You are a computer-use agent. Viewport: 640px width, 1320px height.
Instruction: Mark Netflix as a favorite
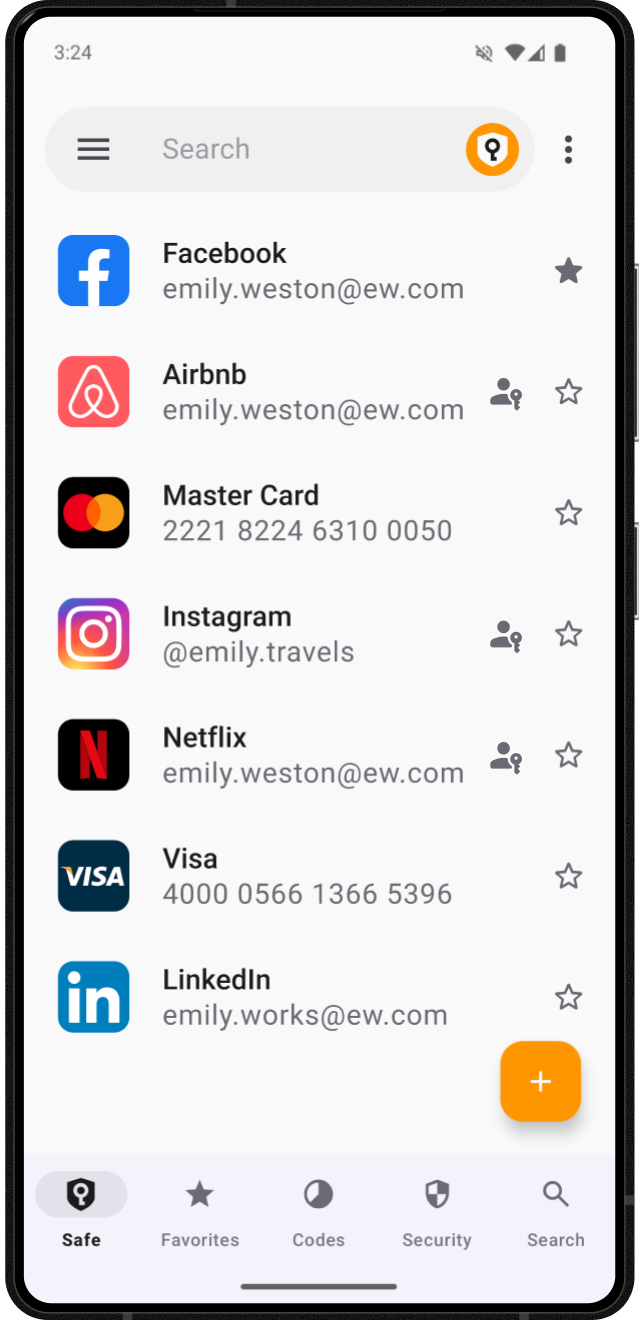[x=568, y=755]
